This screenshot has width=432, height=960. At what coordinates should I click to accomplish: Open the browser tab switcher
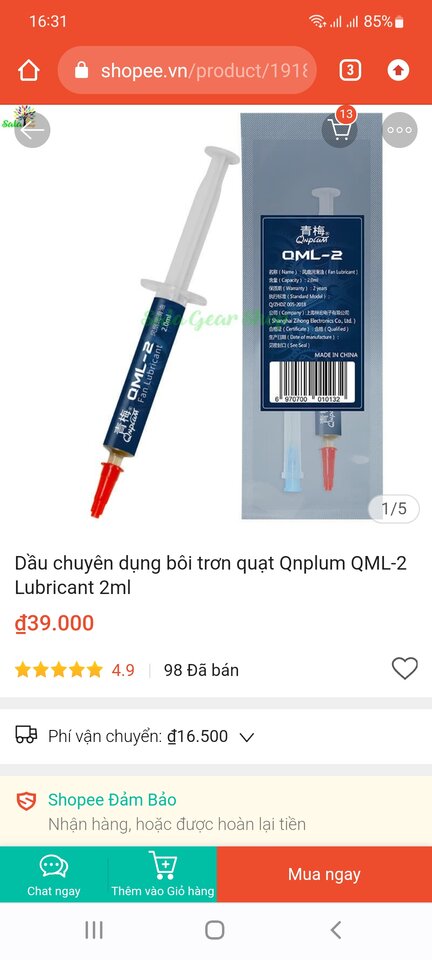tap(349, 70)
